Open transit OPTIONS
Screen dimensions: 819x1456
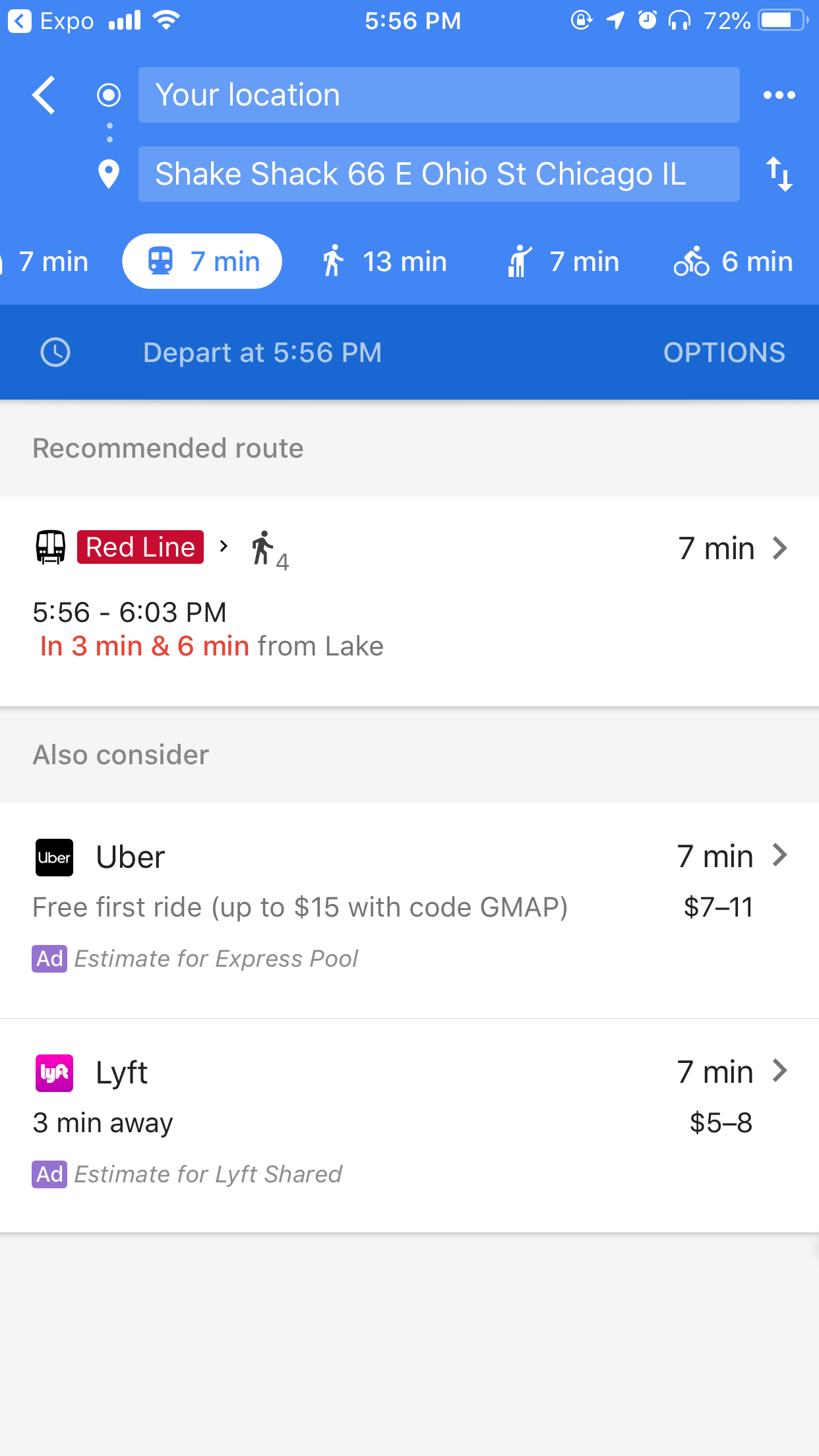point(723,353)
